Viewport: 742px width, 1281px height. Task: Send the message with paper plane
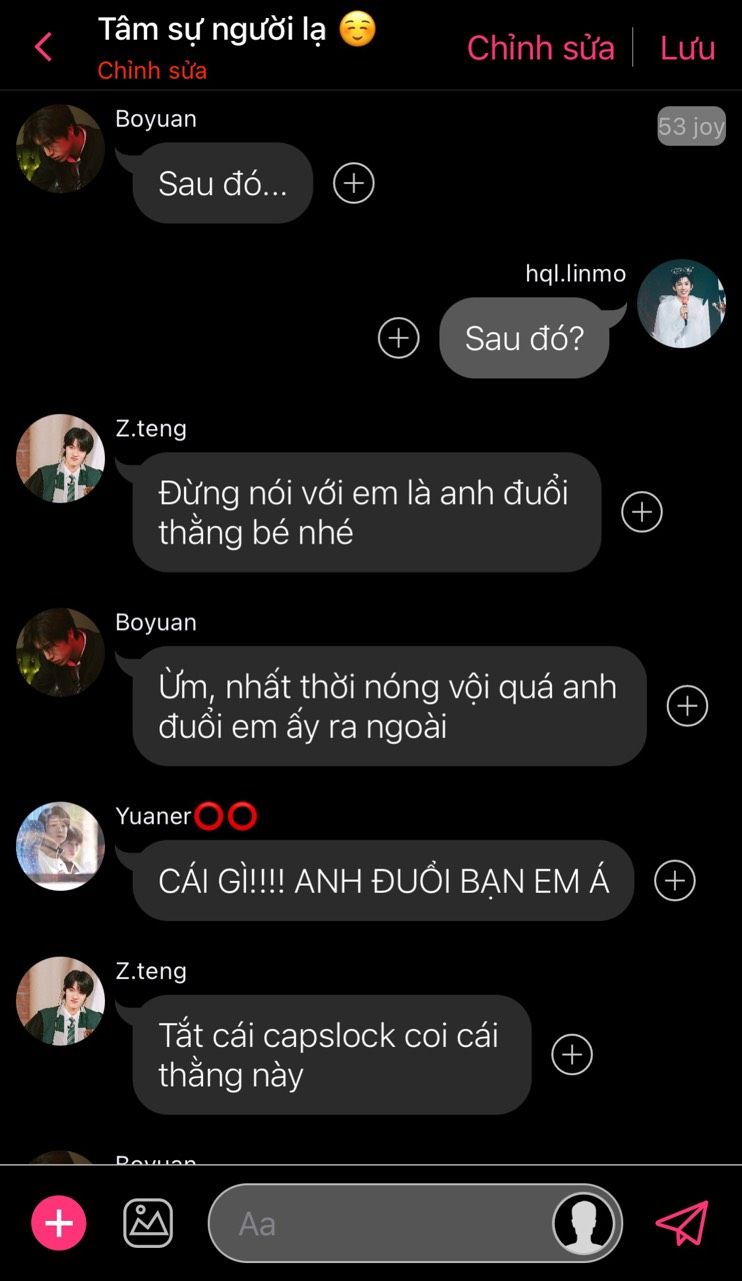point(682,1223)
